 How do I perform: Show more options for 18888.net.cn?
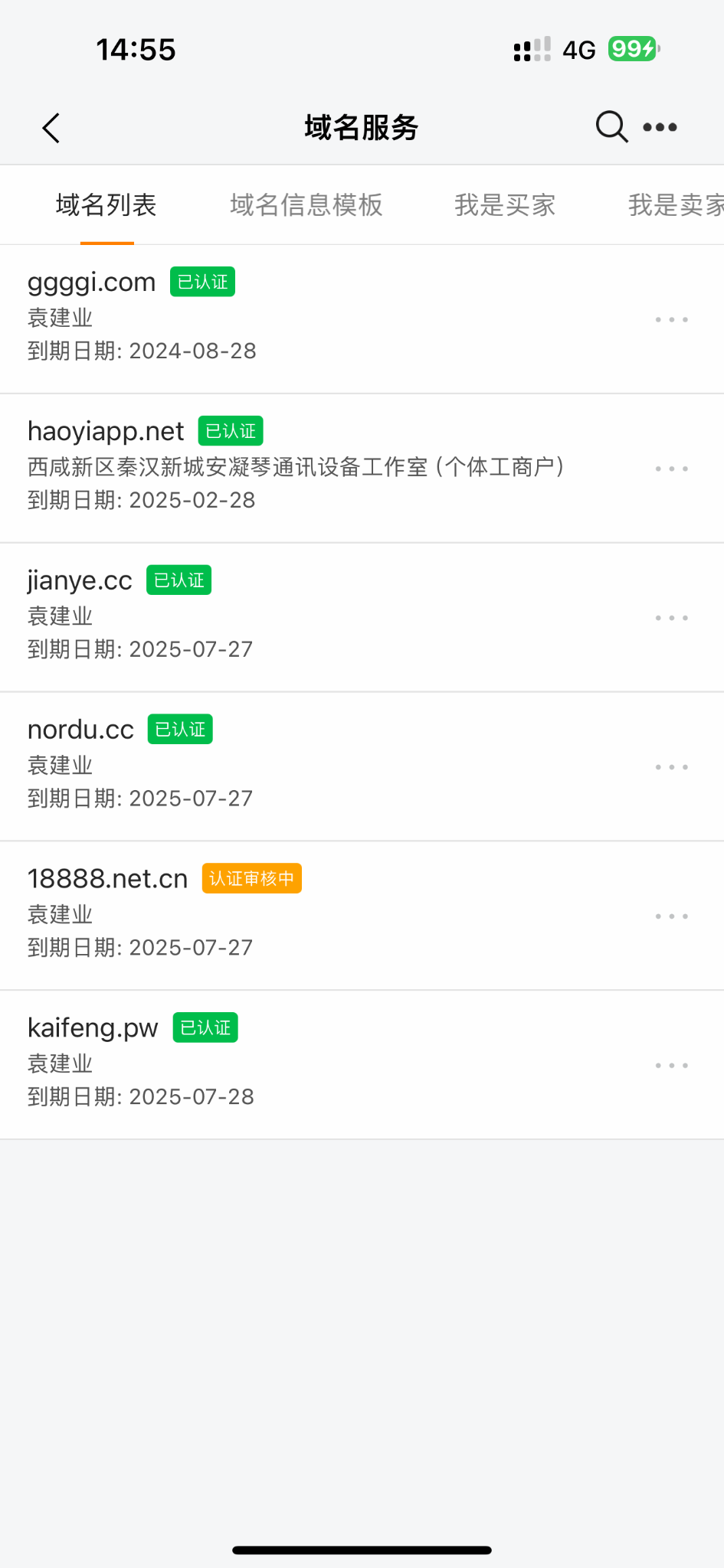click(x=671, y=916)
